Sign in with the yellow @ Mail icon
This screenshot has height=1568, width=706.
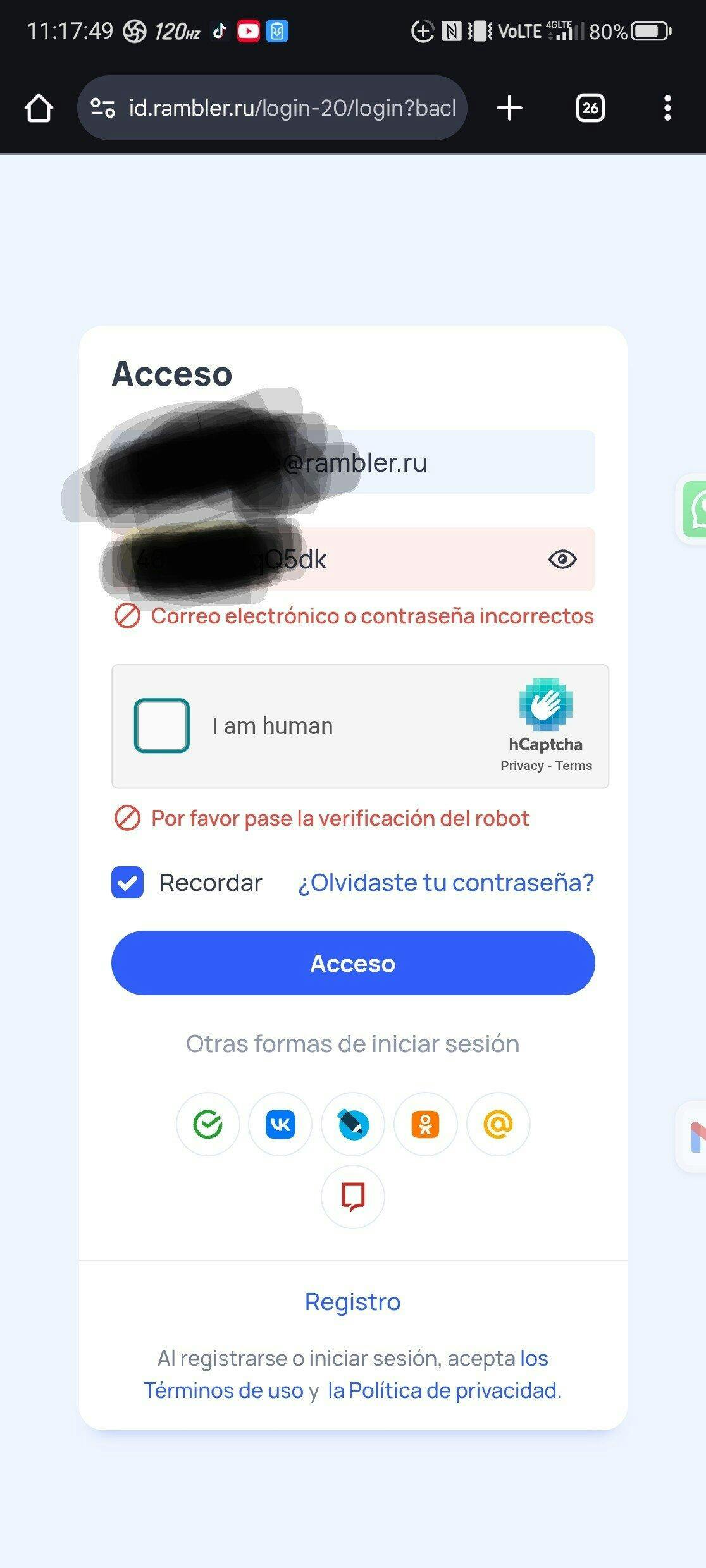tap(499, 1124)
